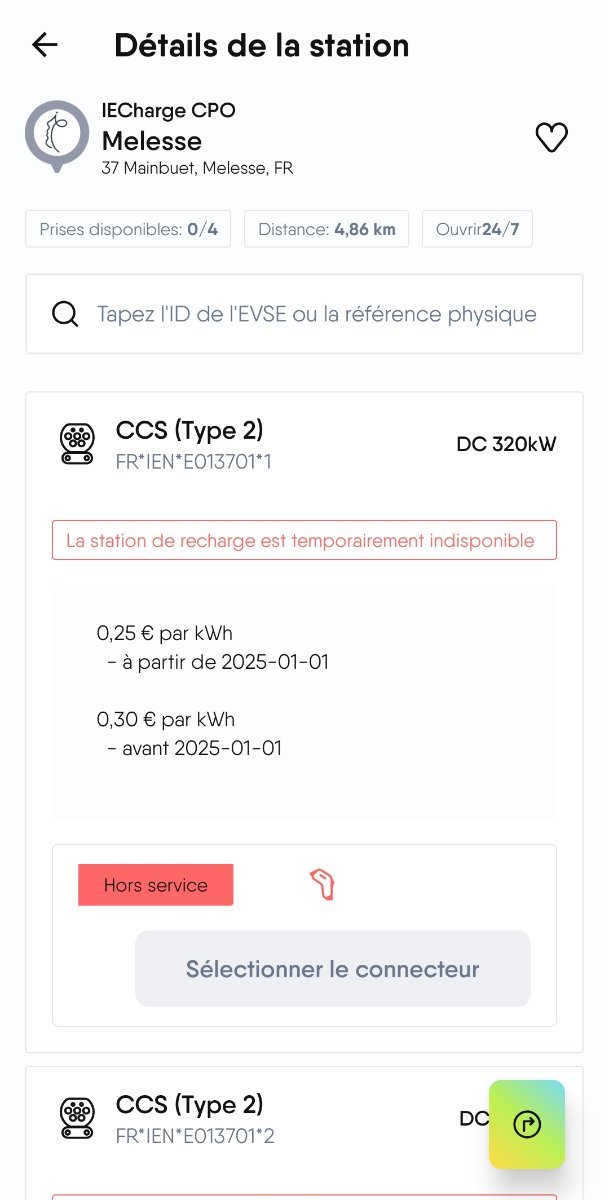The image size is (609, 1200).
Task: Add Melesse station to favorites
Action: 551,138
